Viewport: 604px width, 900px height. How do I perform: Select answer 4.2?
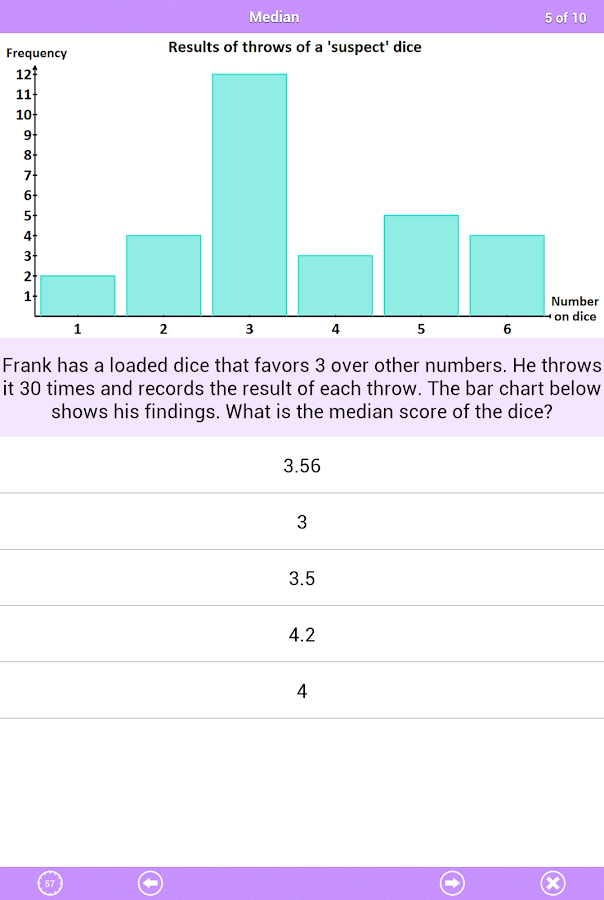pos(302,634)
